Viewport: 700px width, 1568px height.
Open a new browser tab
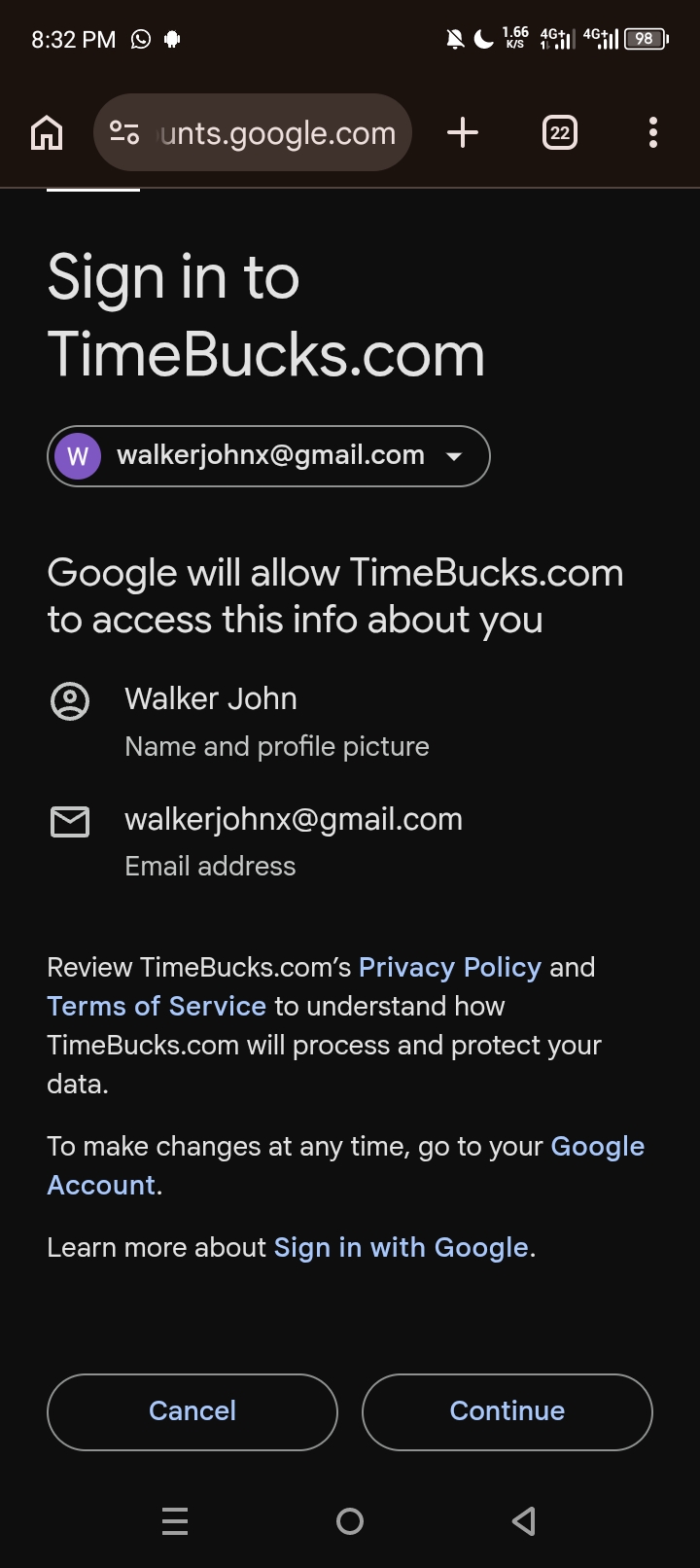pos(463,132)
